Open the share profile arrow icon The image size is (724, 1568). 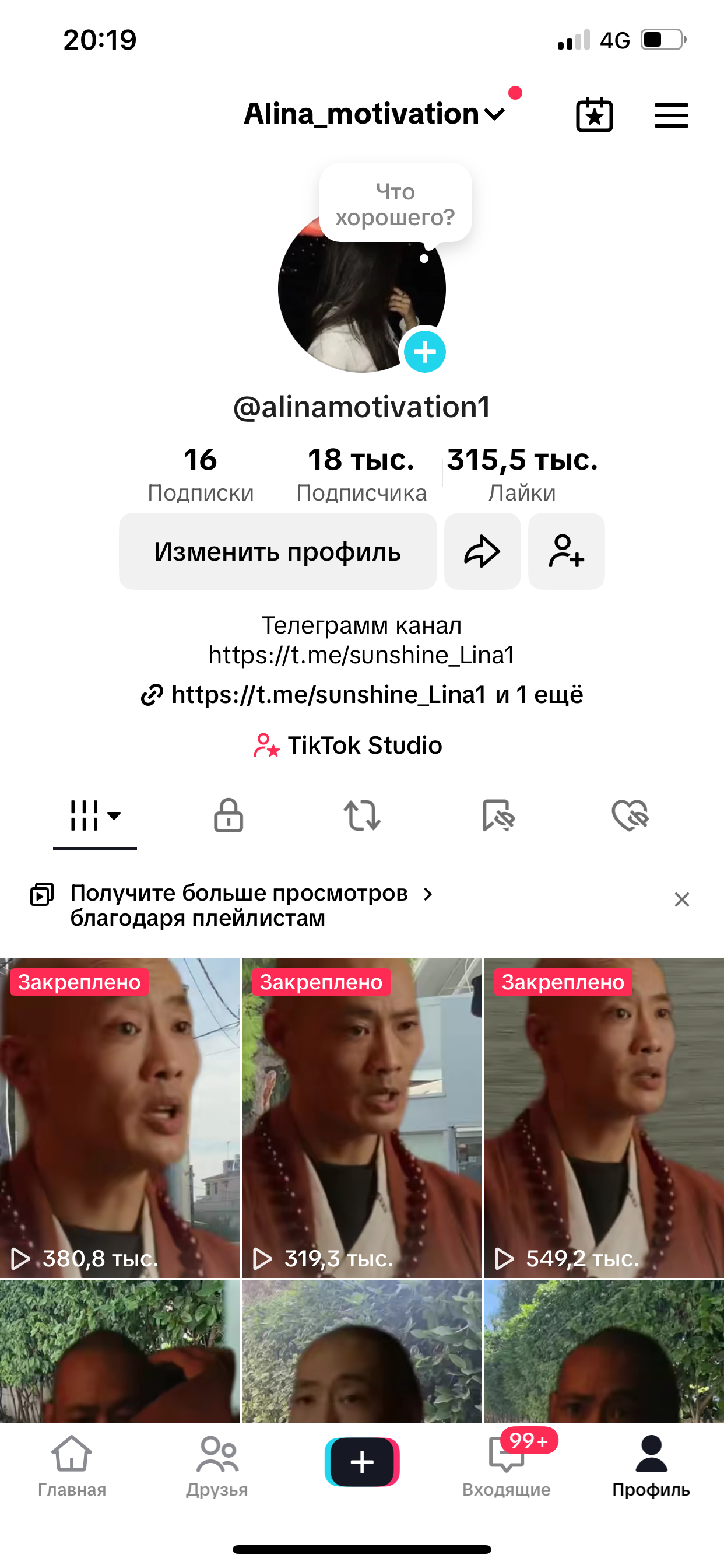(483, 551)
